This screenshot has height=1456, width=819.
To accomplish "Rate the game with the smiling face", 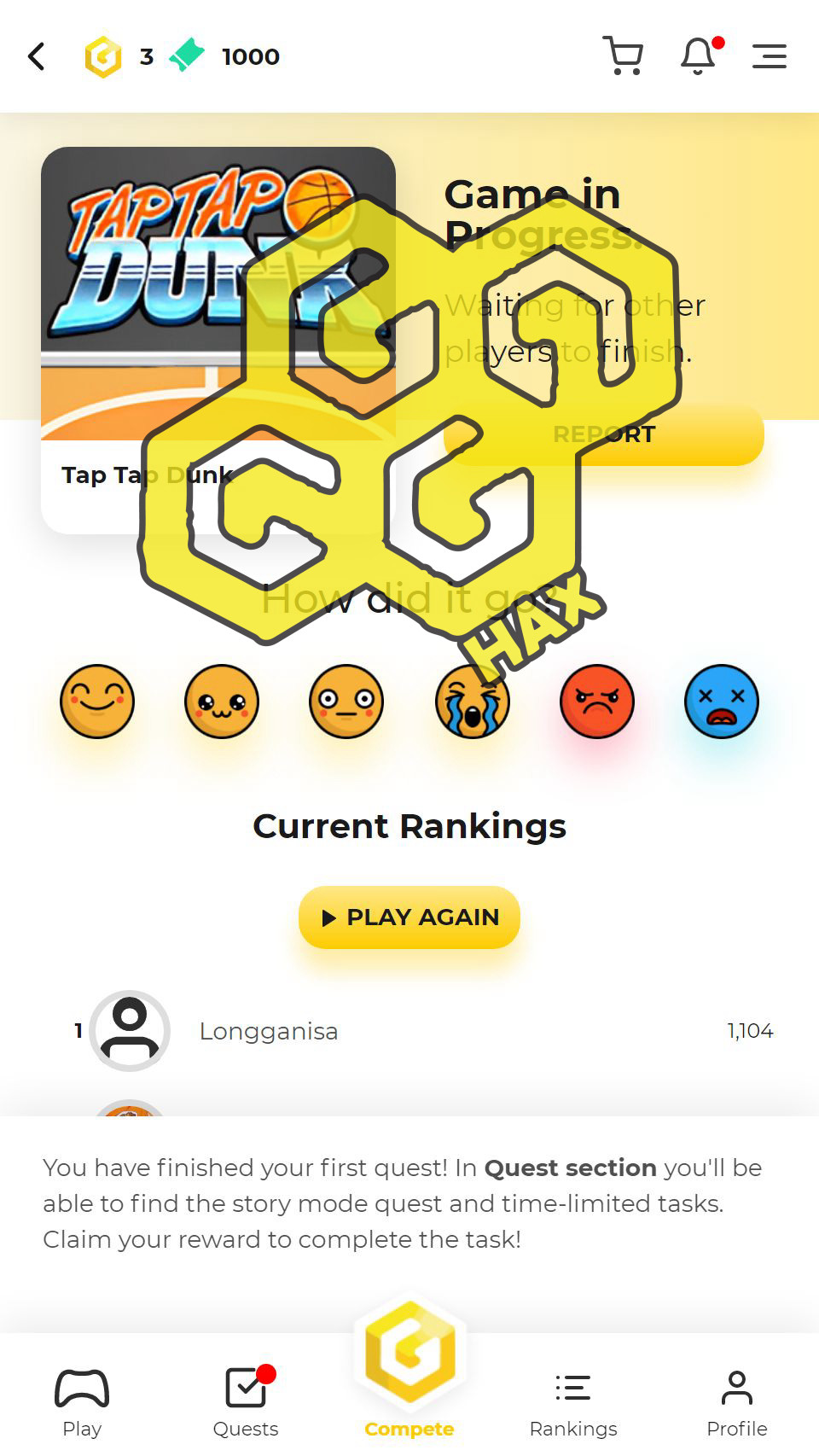I will click(97, 702).
